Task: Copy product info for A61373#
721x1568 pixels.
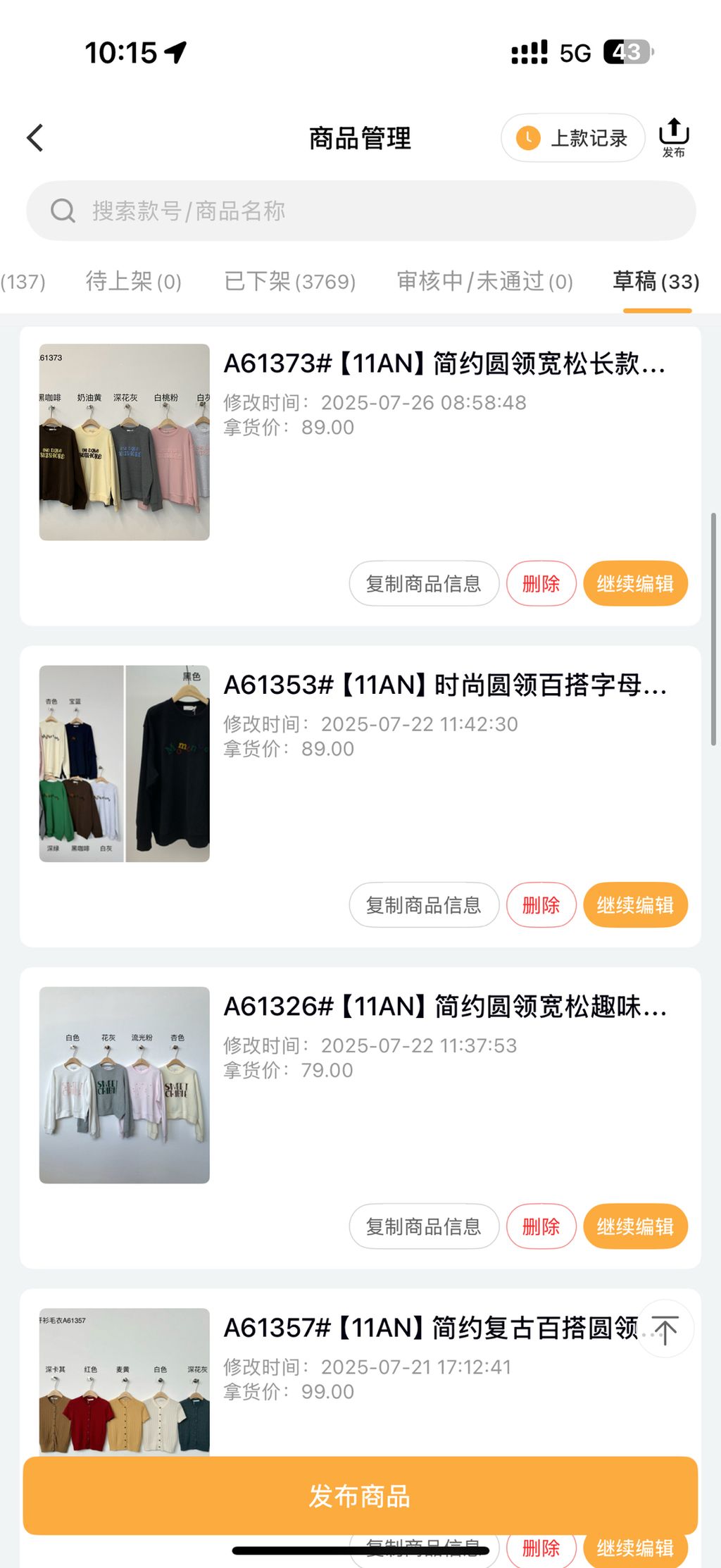Action: (424, 583)
